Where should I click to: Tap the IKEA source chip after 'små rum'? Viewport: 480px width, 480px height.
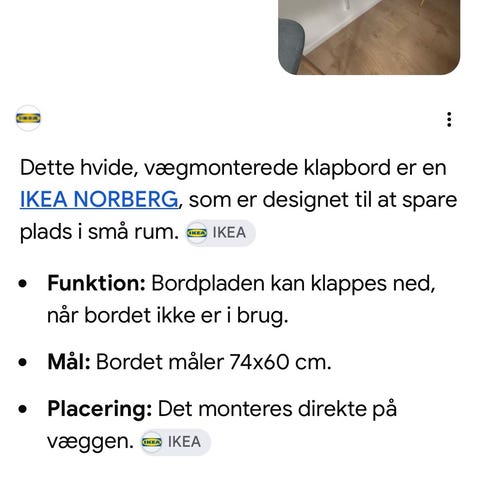(x=220, y=233)
